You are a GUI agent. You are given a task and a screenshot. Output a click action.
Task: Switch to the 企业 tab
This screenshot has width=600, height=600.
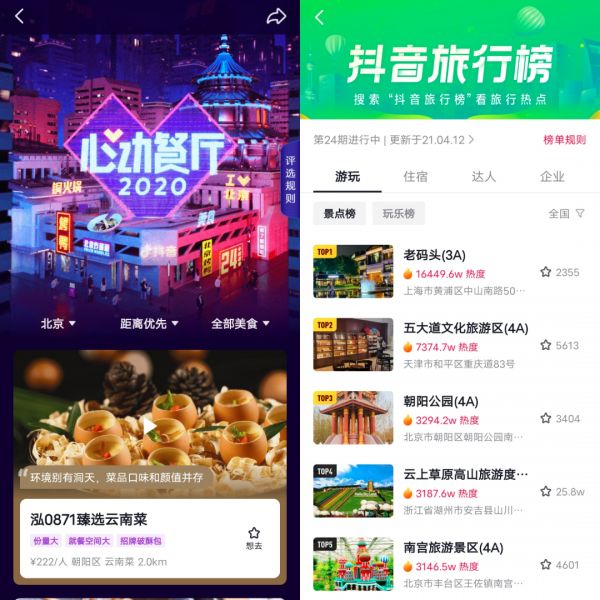552,177
